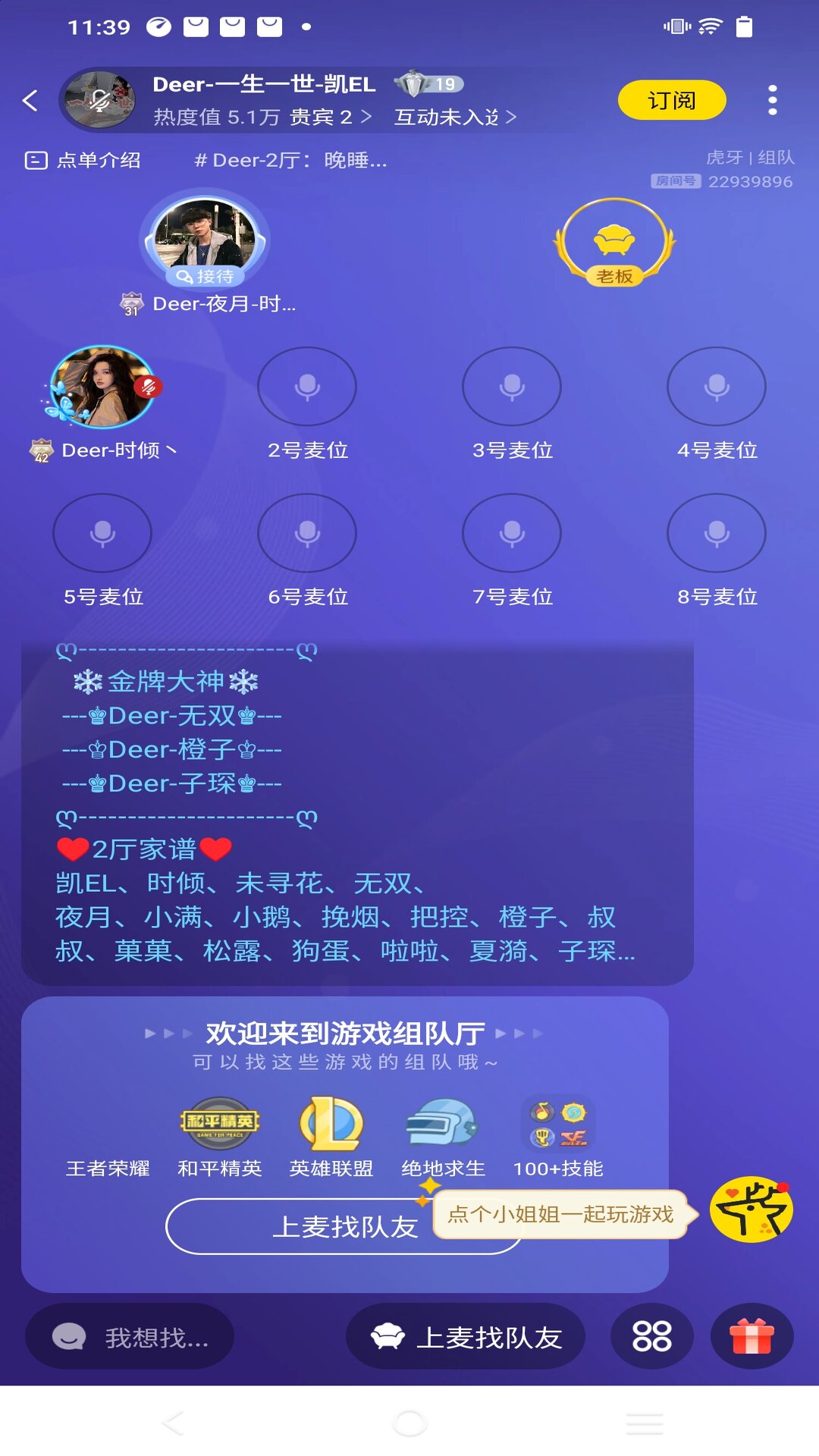Screen dimensions: 819x1456
Task: Open the three-dot overflow menu
Action: click(772, 100)
